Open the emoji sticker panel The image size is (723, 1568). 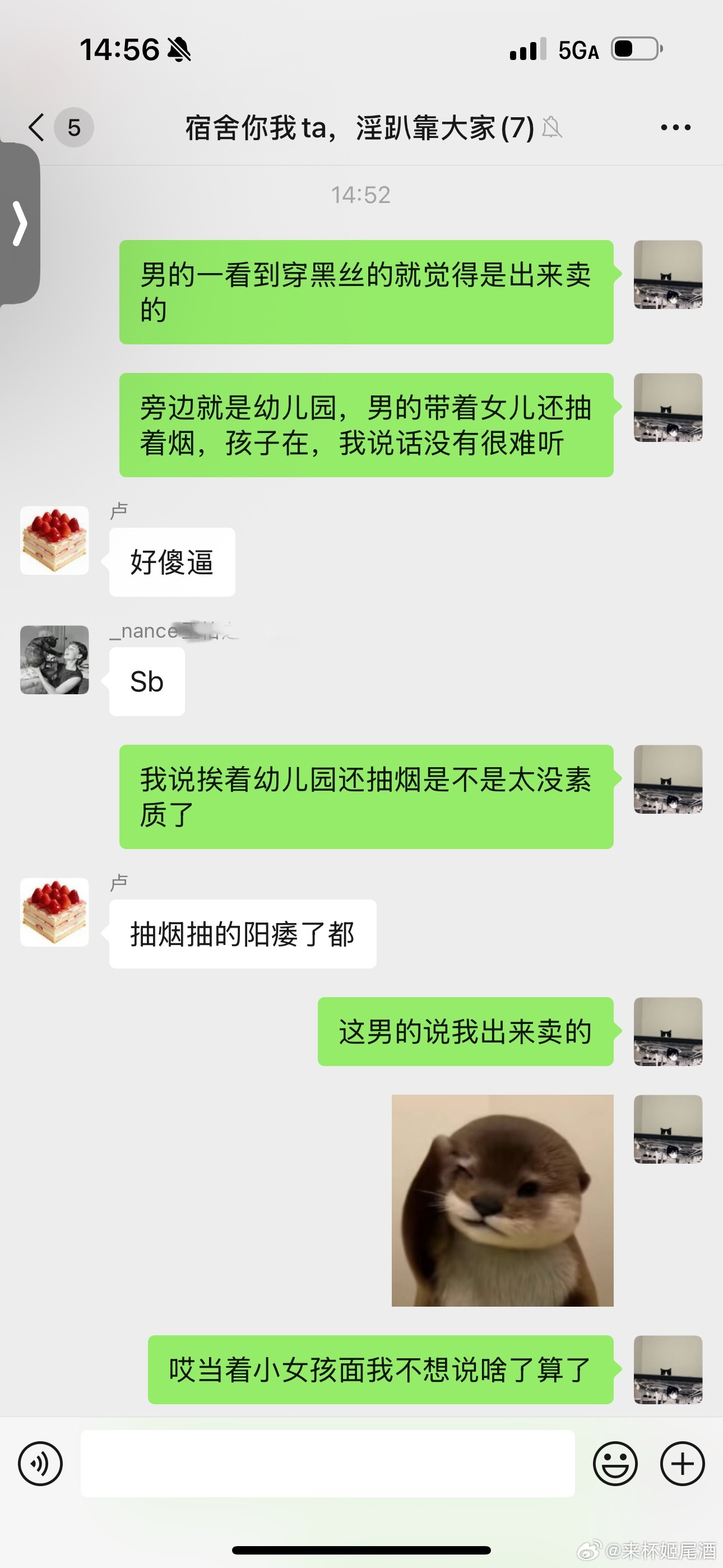(x=615, y=1464)
